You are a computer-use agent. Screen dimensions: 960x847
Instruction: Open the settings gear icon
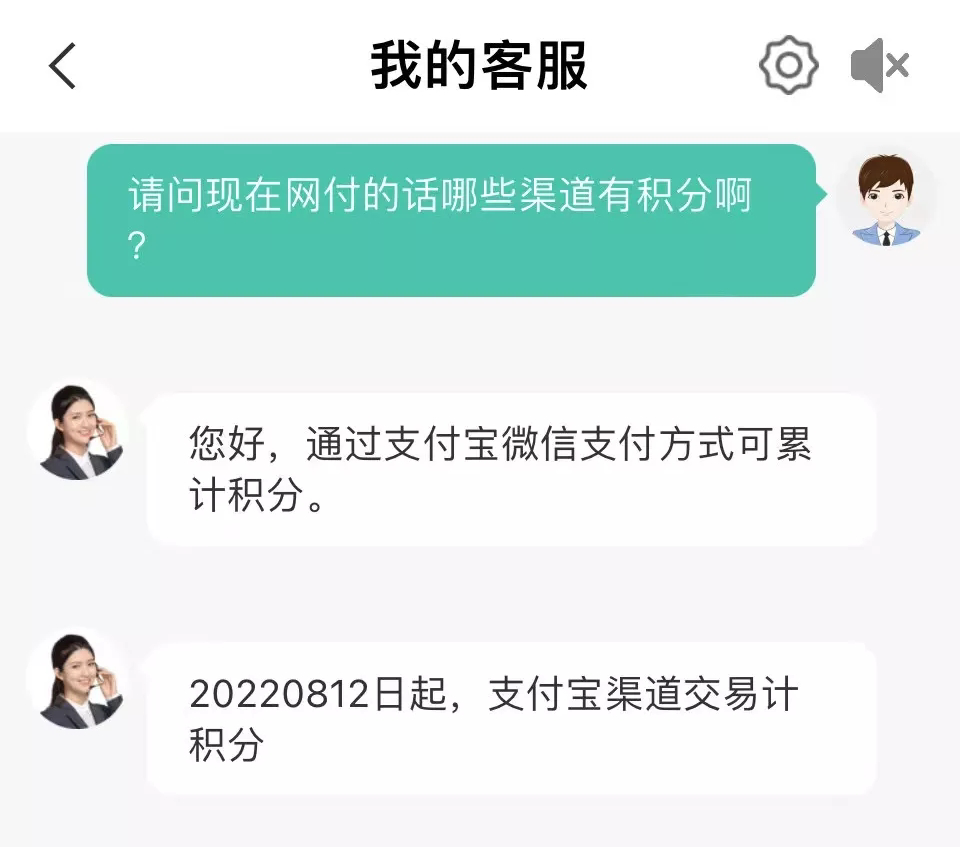(x=788, y=66)
